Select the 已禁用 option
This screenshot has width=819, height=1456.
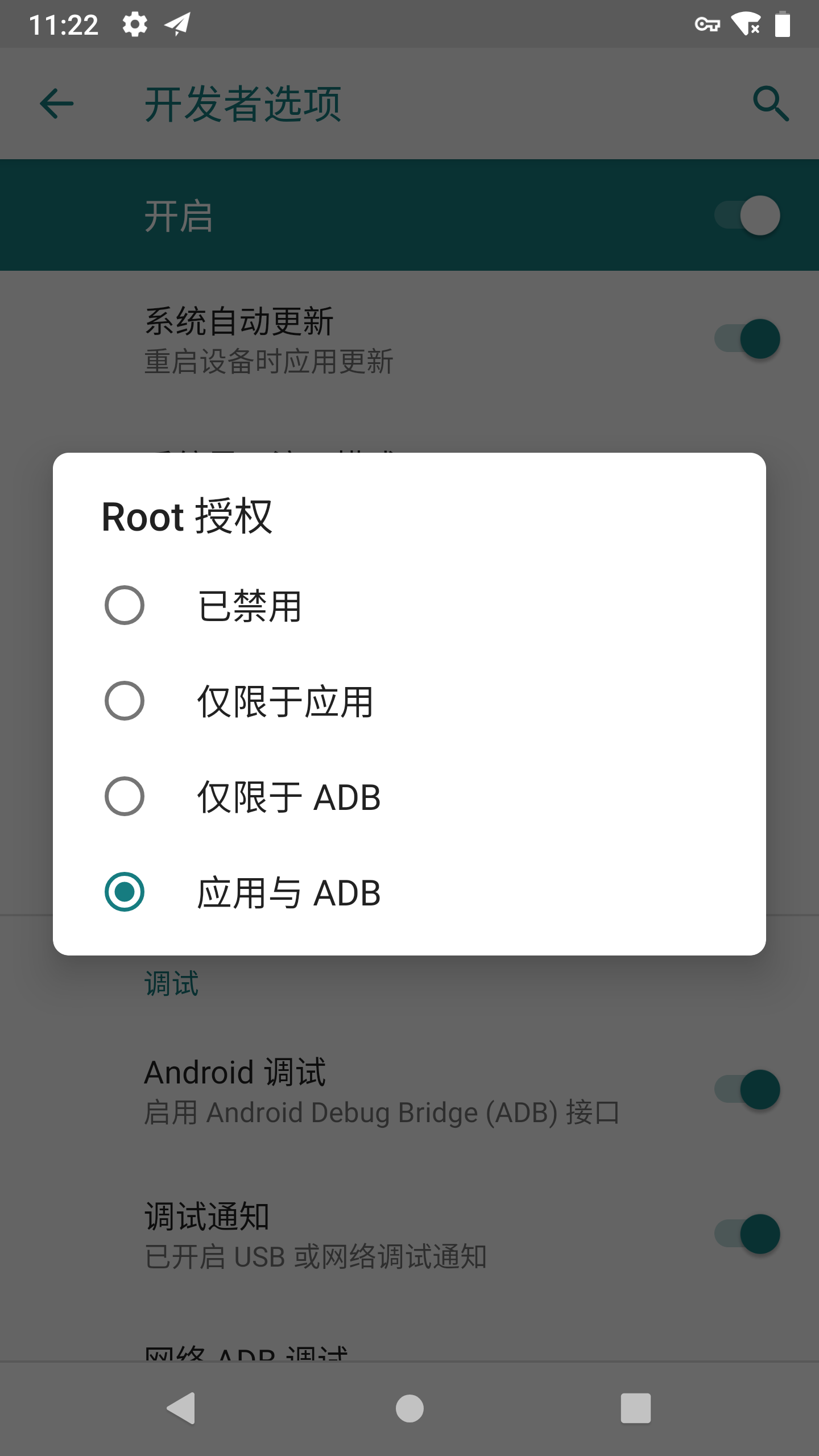409,605
